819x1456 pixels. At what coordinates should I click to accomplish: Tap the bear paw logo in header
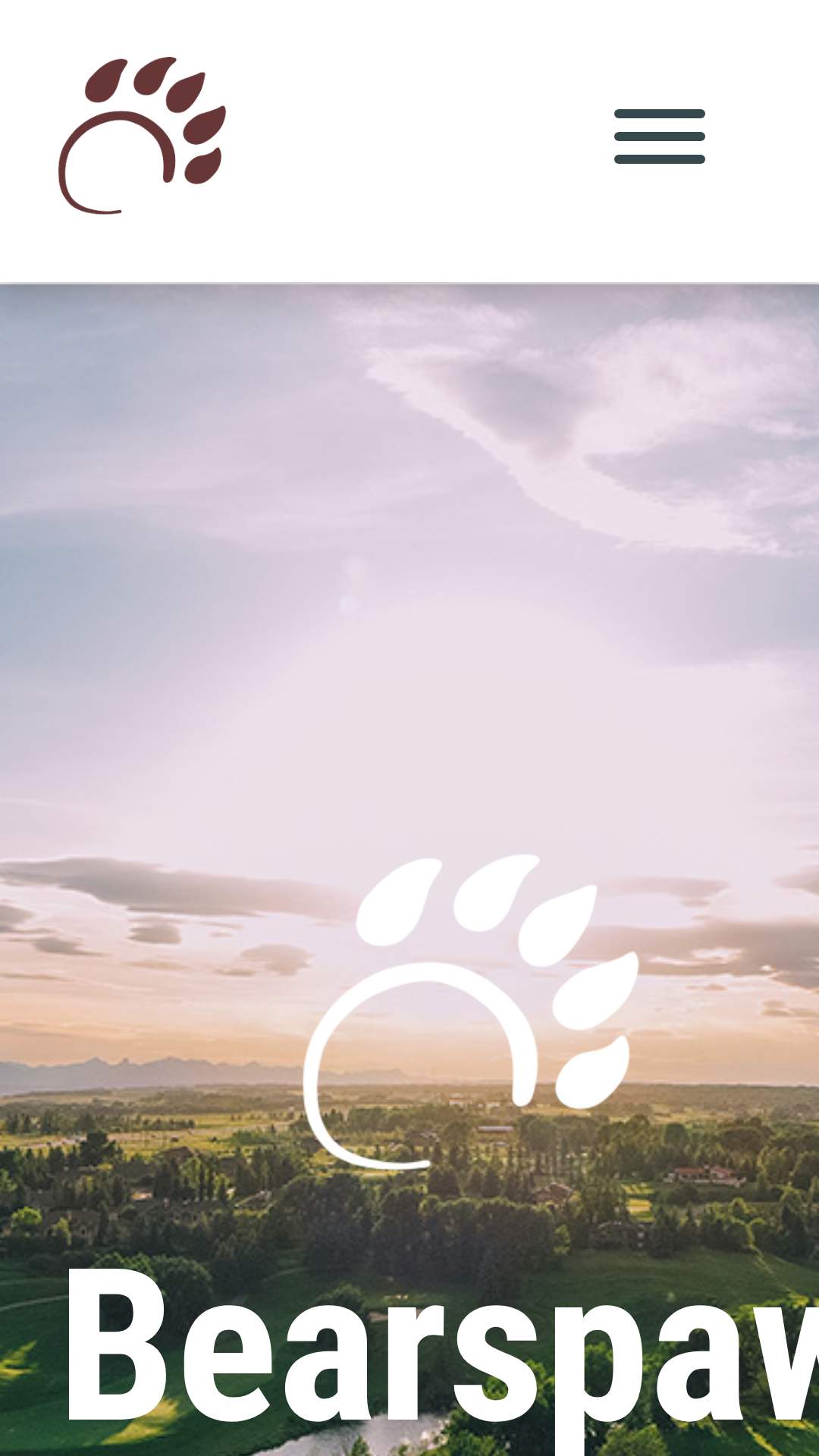click(143, 136)
